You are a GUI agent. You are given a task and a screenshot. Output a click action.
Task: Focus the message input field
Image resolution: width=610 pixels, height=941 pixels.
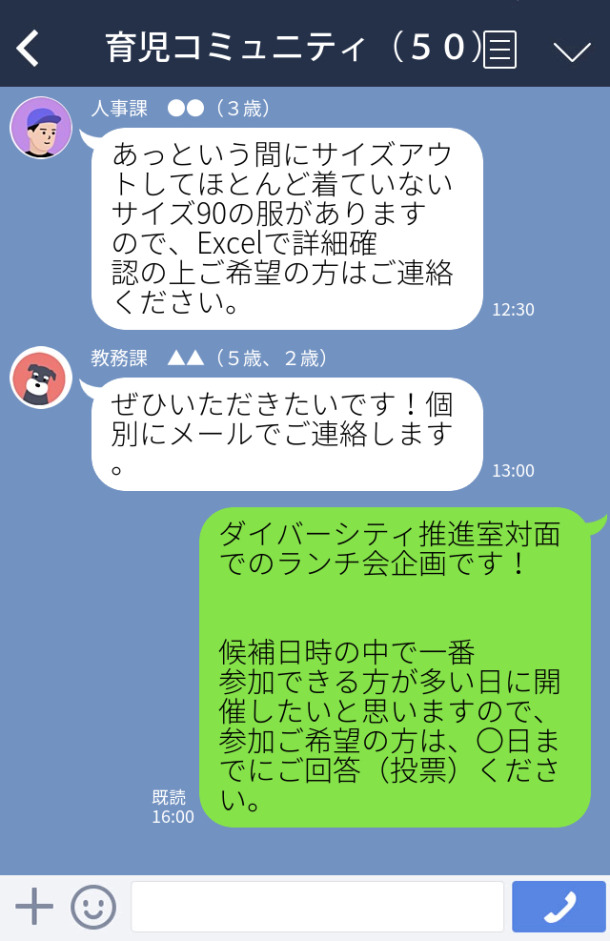(x=317, y=906)
